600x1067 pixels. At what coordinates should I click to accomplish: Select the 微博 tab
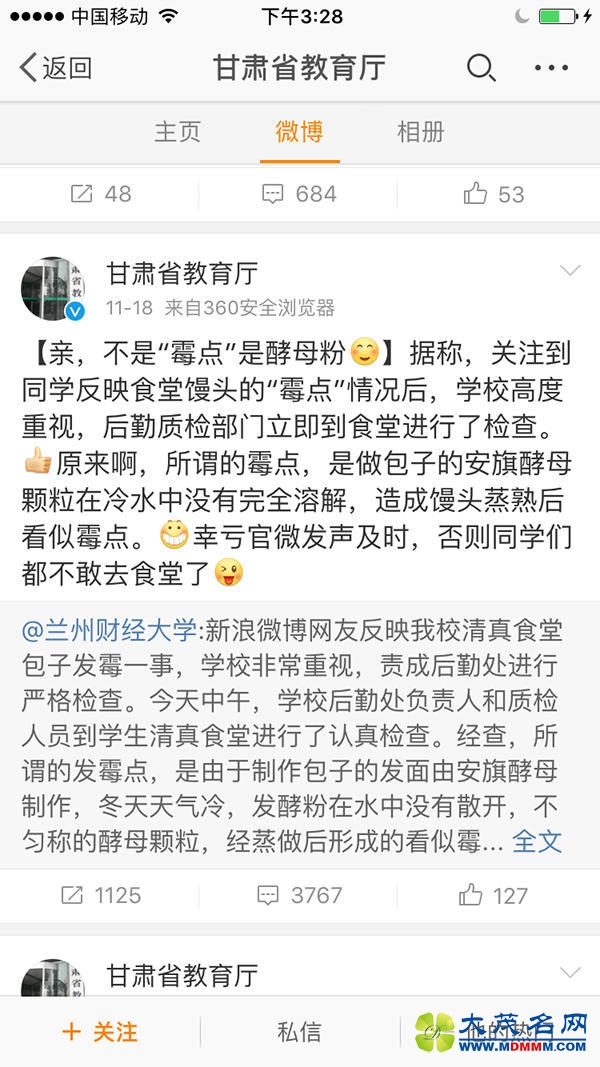pyautogui.click(x=299, y=132)
